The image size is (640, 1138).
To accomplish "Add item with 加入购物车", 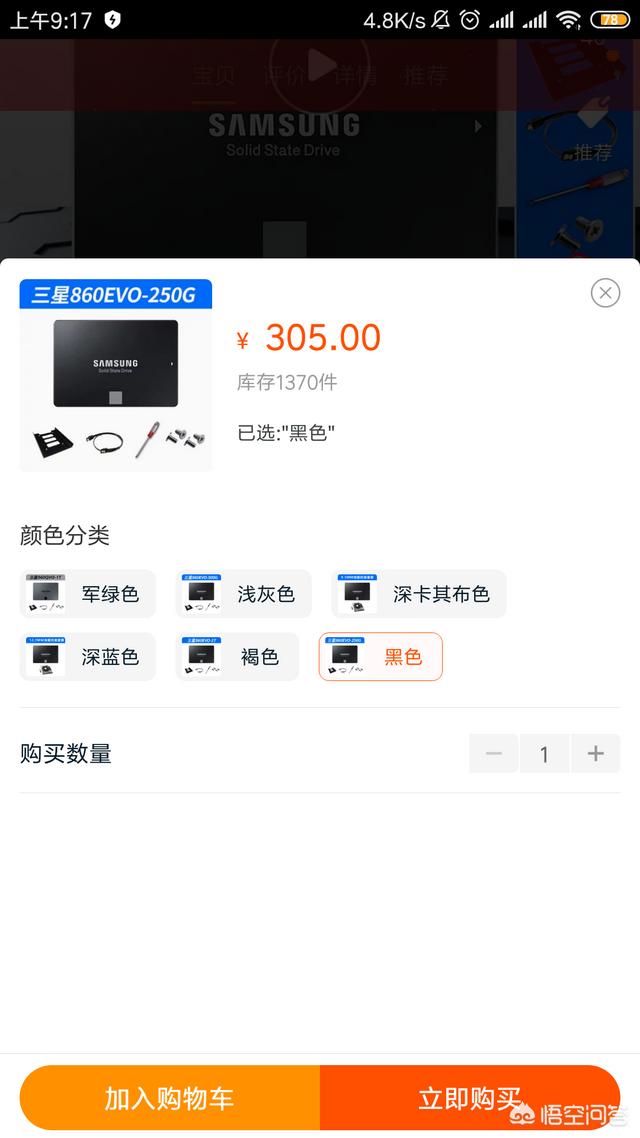I will [170, 1097].
